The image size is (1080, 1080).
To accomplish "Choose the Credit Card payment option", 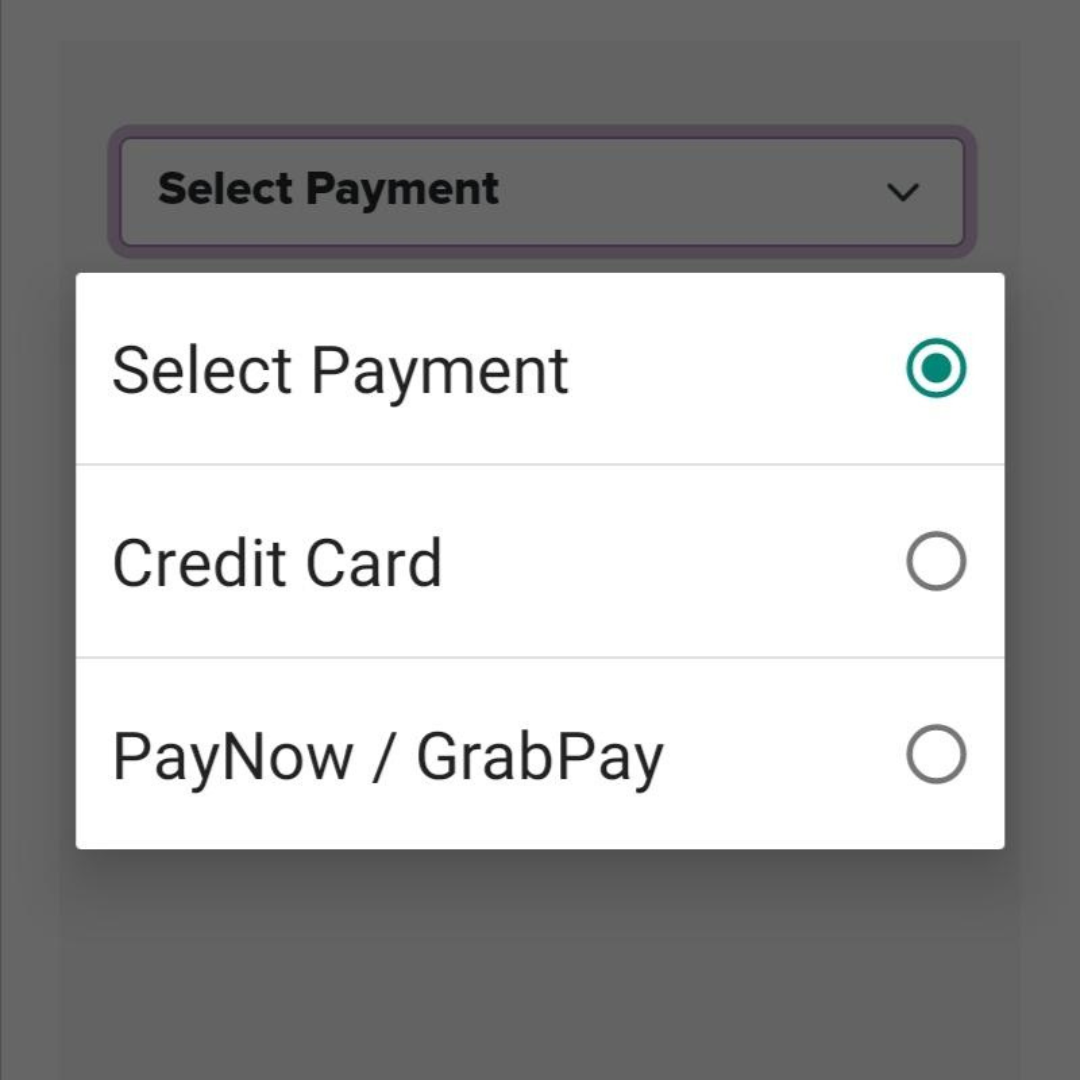I will click(538, 562).
